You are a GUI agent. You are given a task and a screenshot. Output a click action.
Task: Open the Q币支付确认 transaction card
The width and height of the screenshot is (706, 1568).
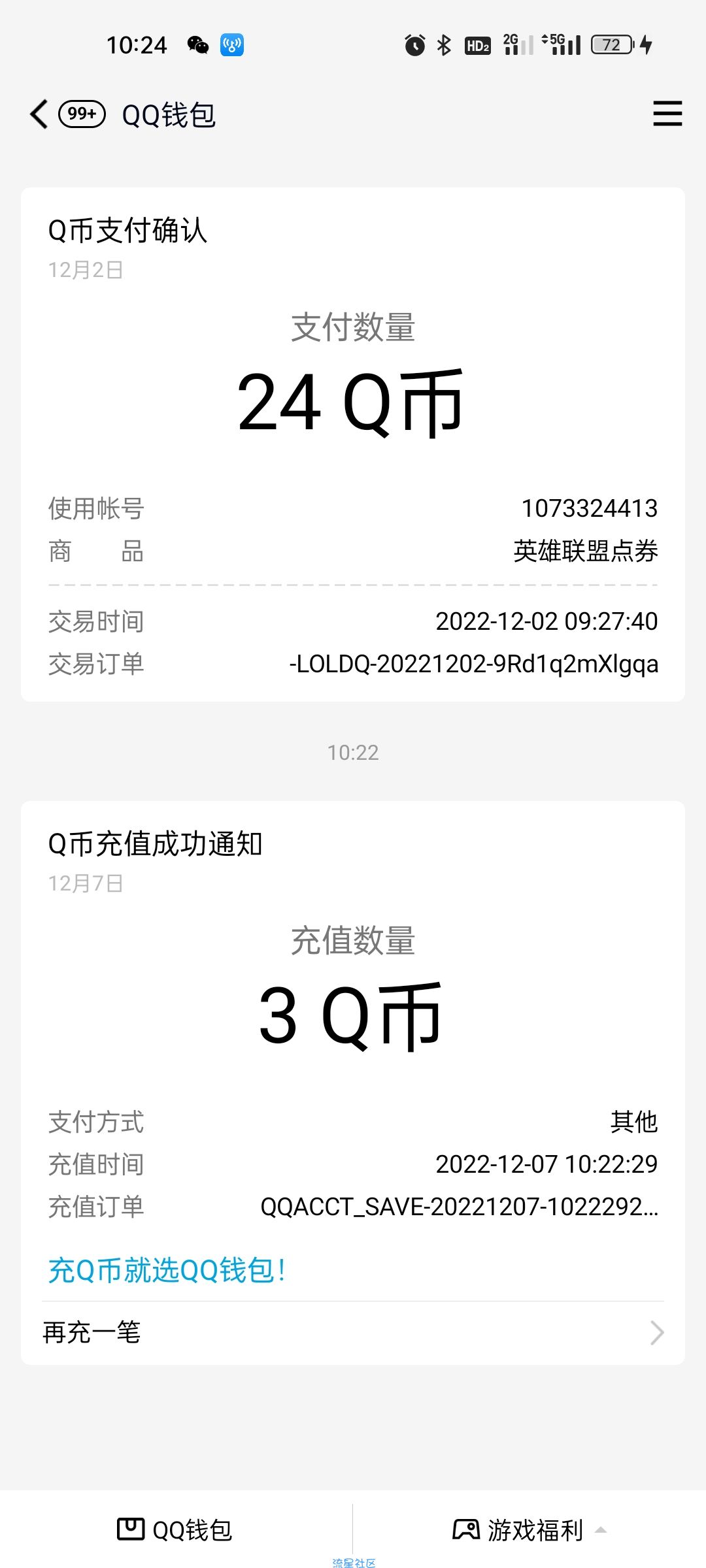click(353, 444)
